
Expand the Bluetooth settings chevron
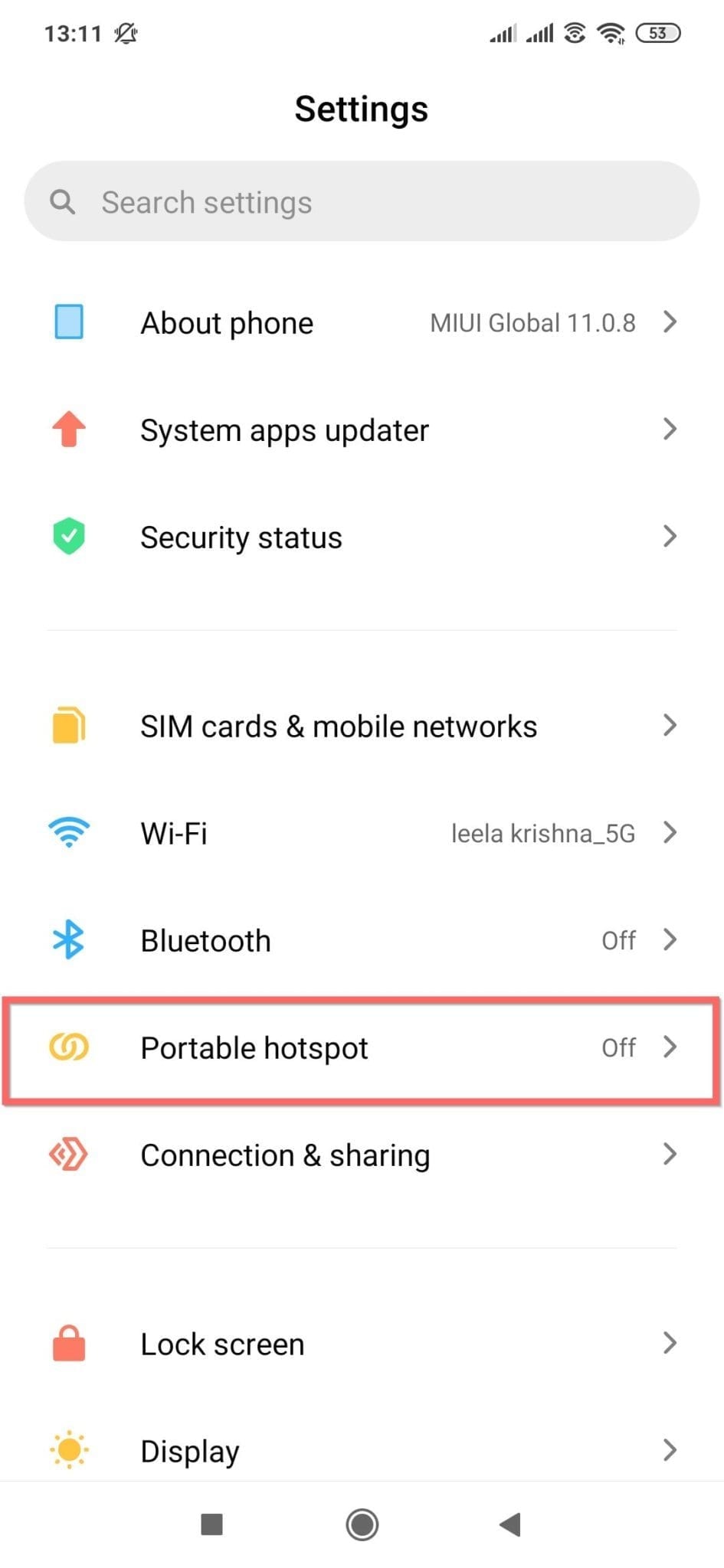pyautogui.click(x=671, y=939)
